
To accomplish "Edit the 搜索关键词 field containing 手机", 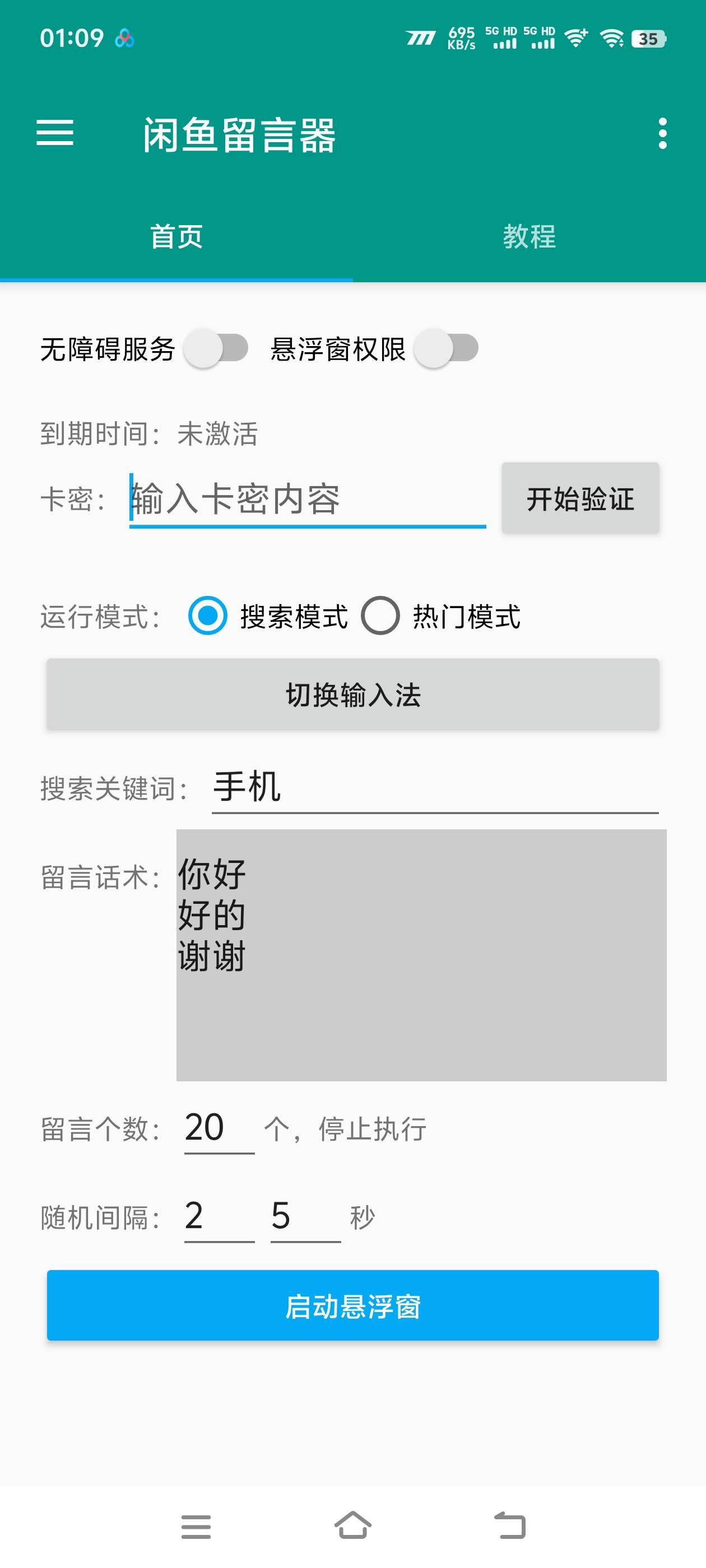I will pyautogui.click(x=434, y=788).
